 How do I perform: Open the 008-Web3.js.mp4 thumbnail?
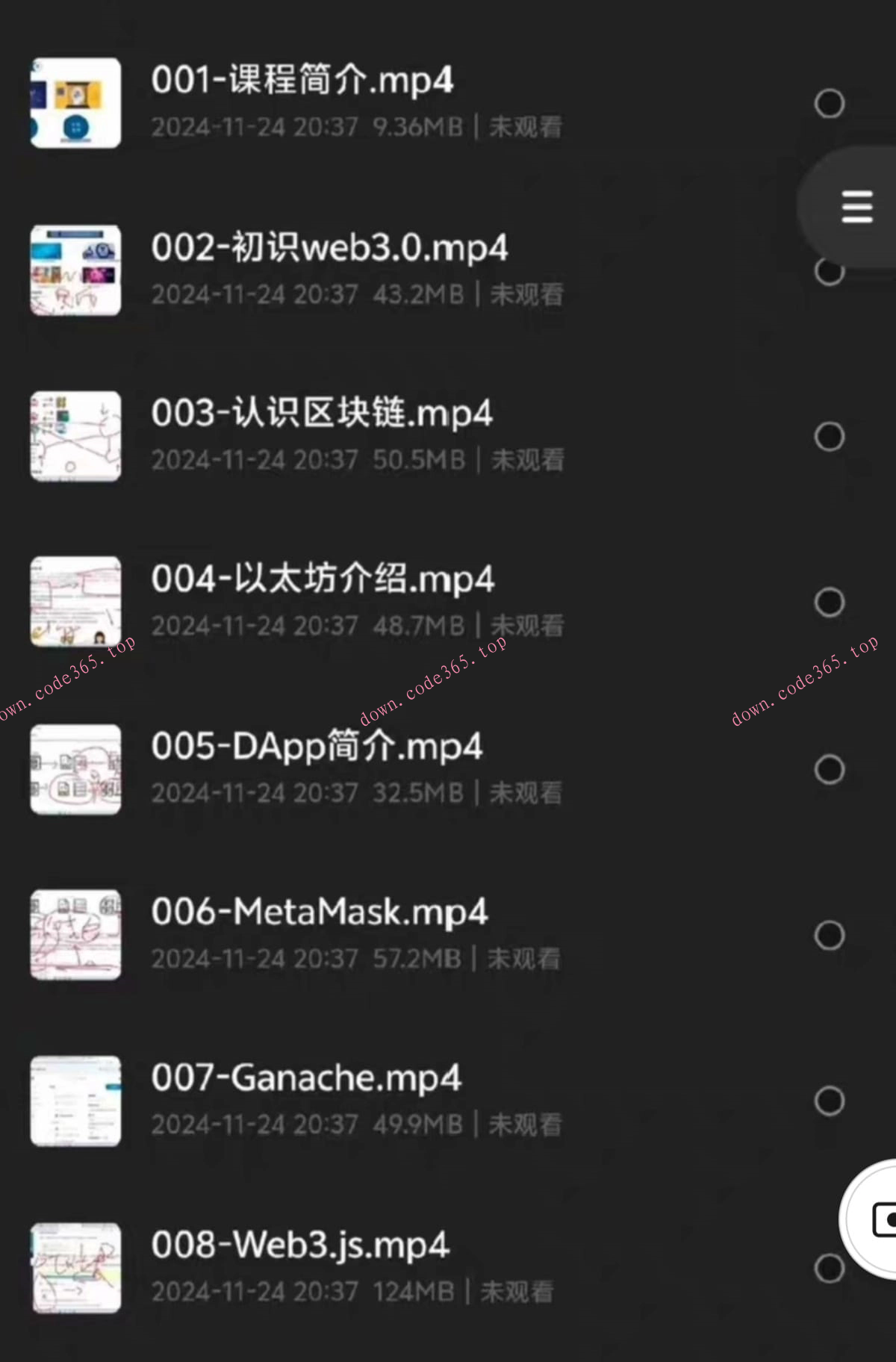pyautogui.click(x=74, y=1267)
